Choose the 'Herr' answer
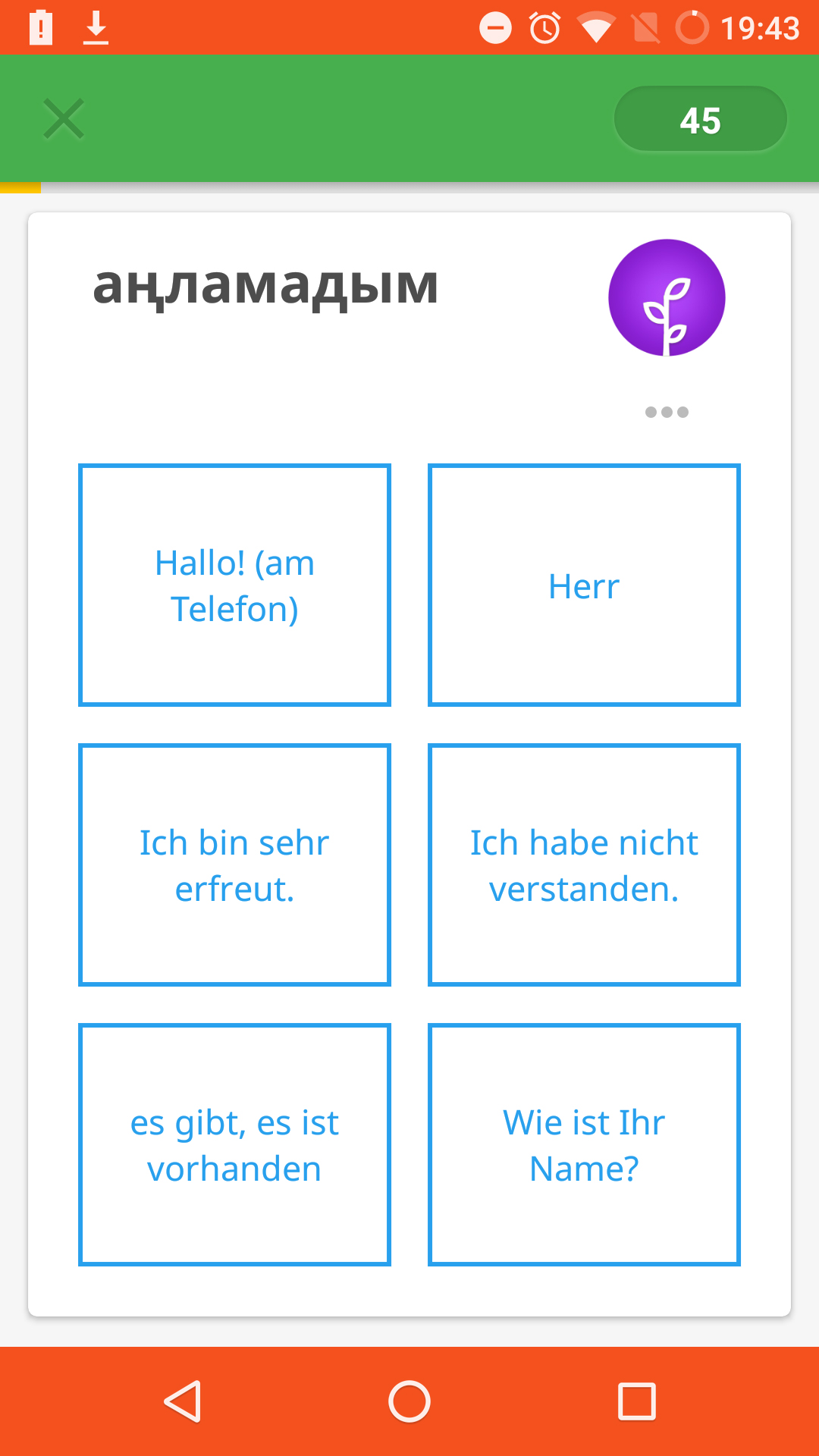The width and height of the screenshot is (819, 1456). point(584,585)
